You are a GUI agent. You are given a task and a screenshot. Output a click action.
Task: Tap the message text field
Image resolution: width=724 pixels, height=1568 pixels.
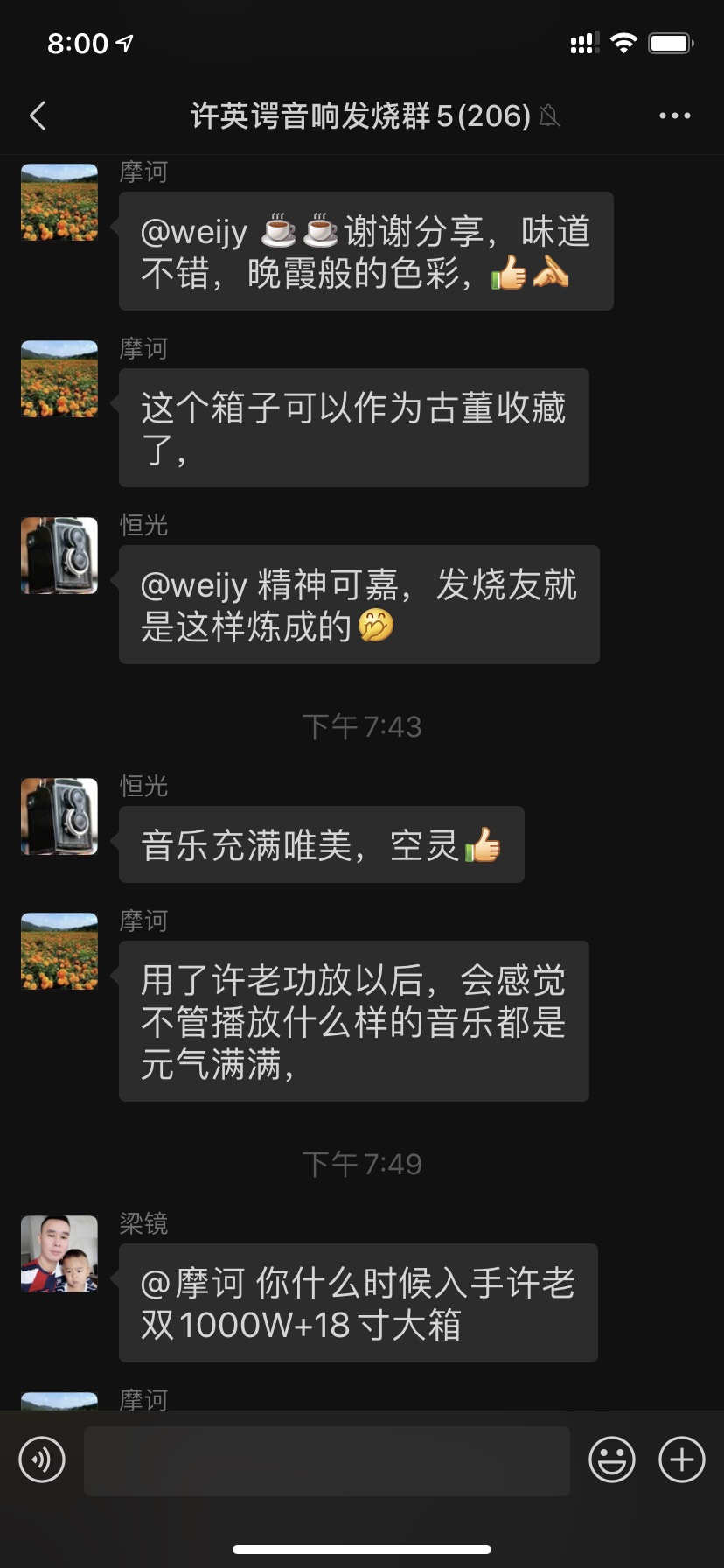[x=326, y=1459]
